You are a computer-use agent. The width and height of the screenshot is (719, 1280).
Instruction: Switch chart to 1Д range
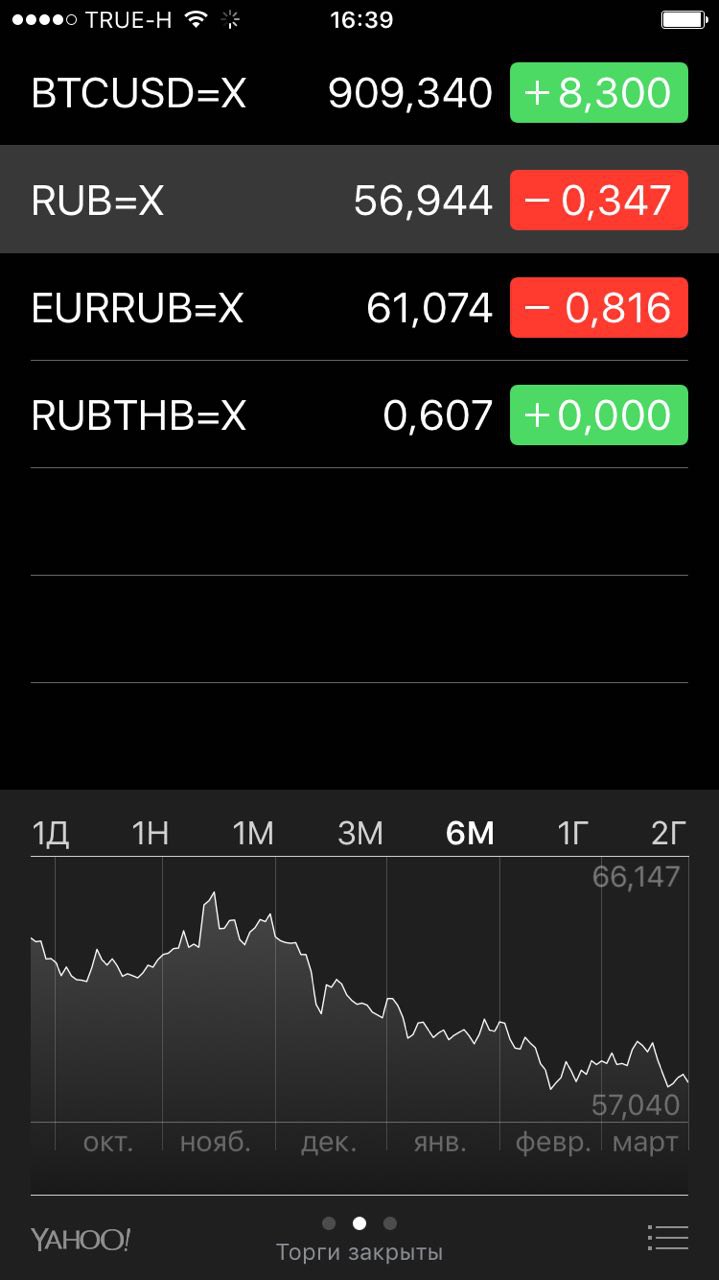tap(51, 833)
